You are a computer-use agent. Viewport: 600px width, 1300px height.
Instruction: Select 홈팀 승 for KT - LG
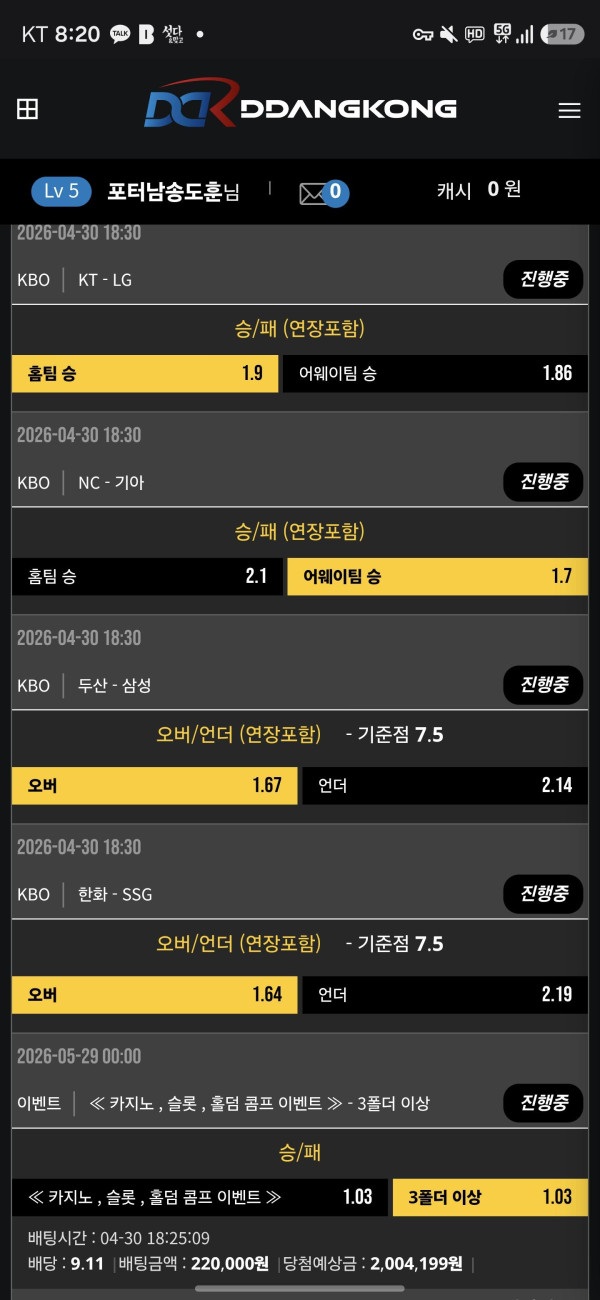145,373
